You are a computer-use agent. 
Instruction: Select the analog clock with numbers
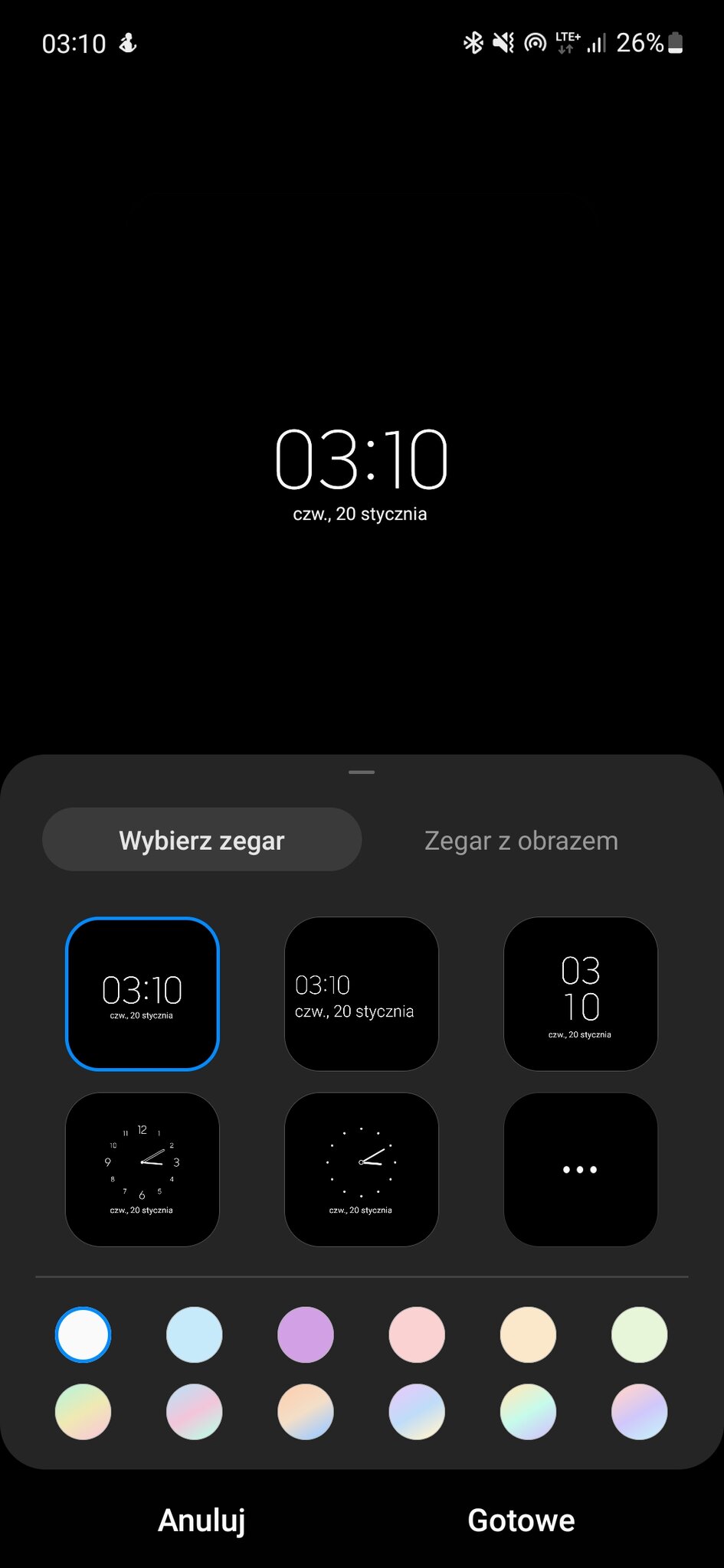[x=143, y=1169]
